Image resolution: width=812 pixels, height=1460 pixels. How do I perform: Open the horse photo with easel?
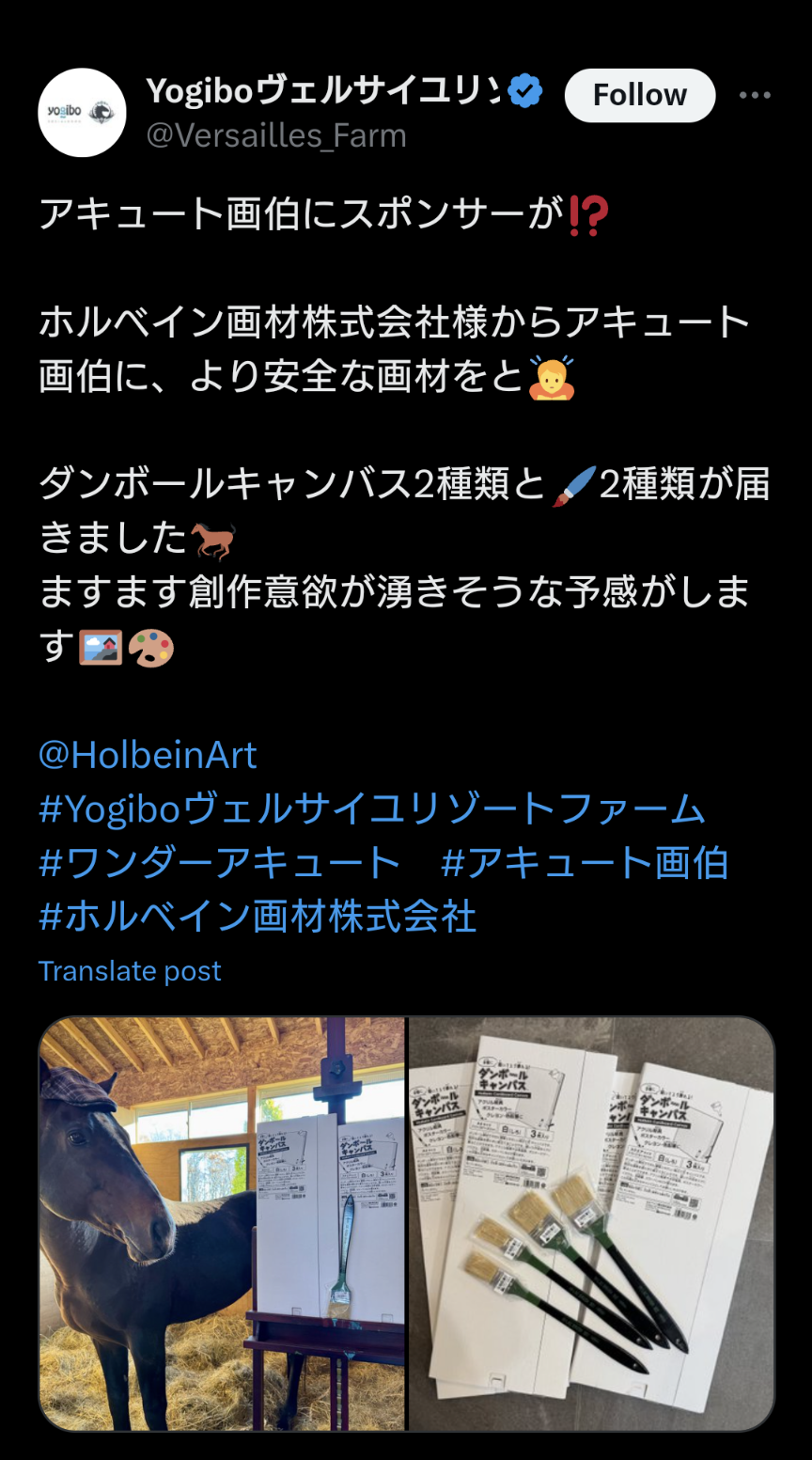tap(223, 1222)
